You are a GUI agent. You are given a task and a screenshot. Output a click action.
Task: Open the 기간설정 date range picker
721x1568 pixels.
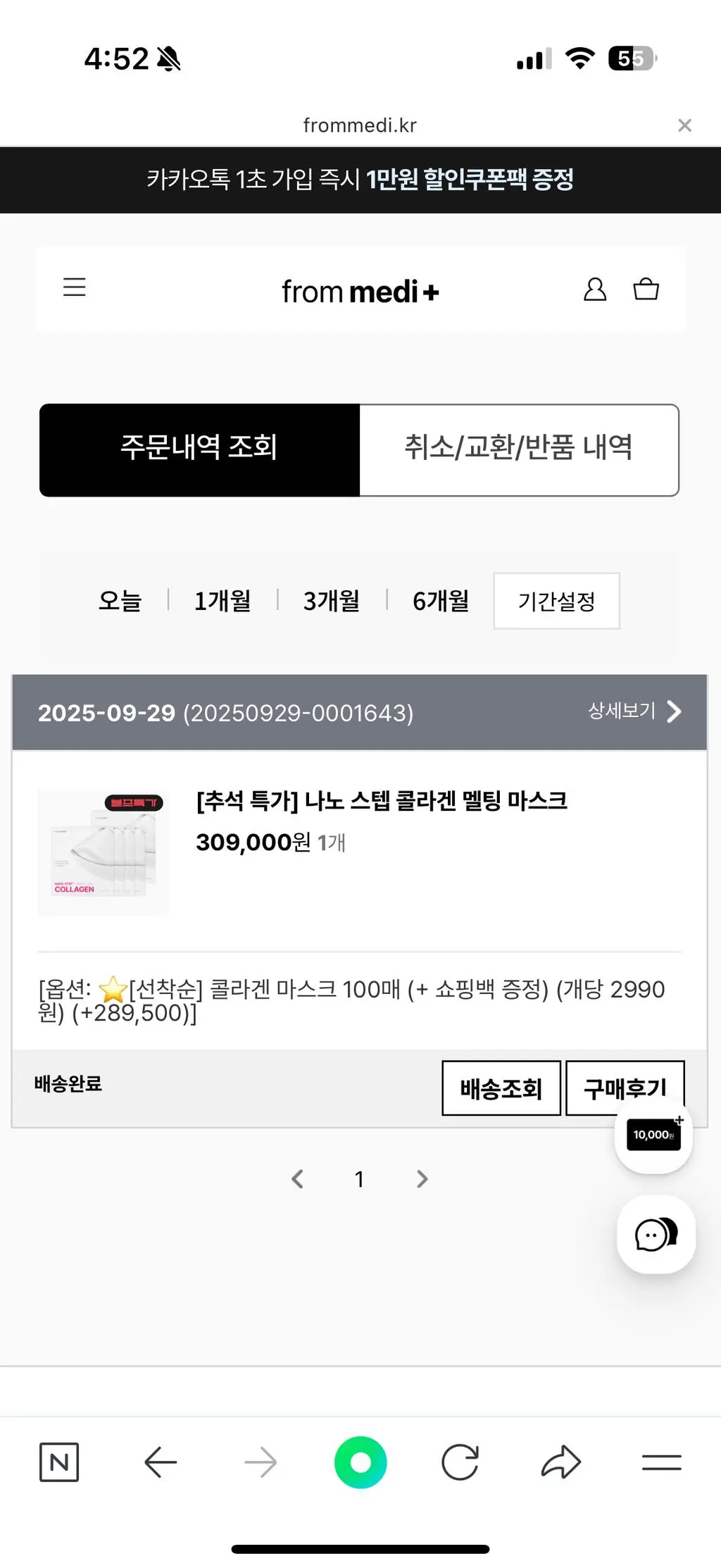[557, 601]
